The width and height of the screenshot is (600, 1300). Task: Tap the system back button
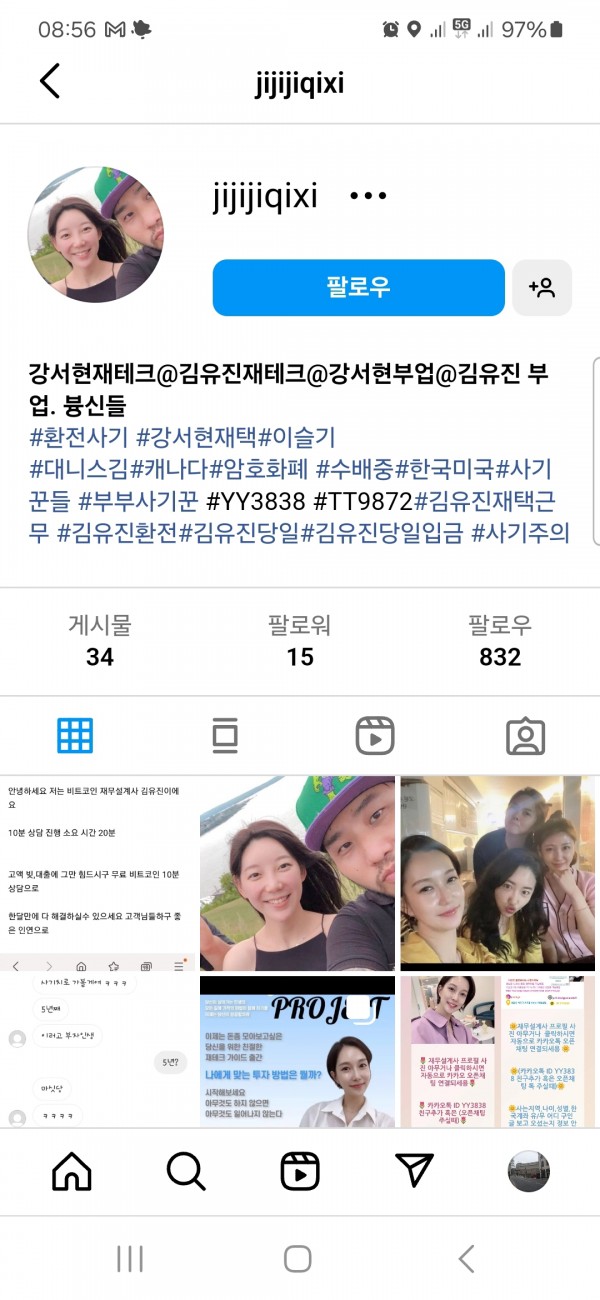tap(465, 1259)
